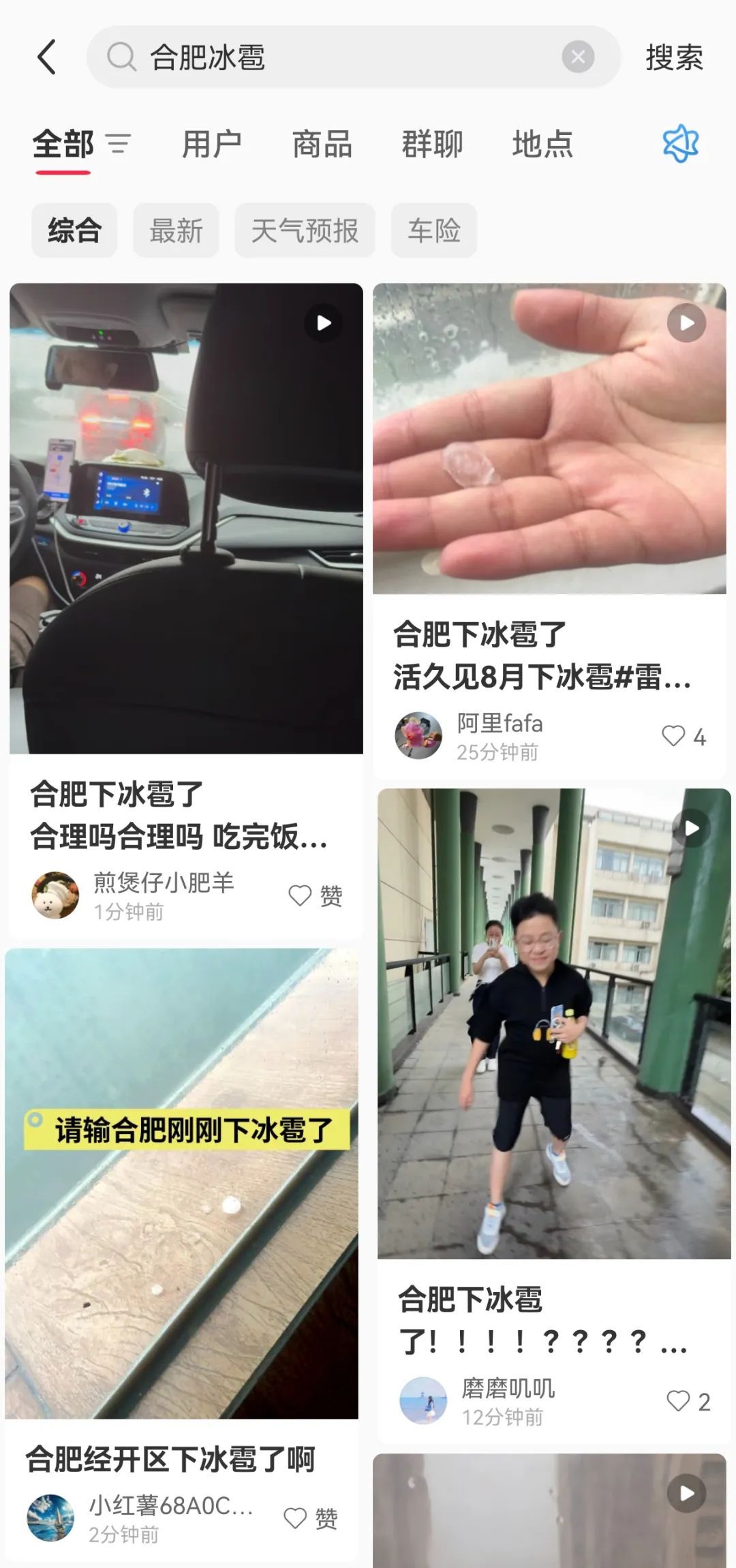Like the post by 阿里fafa
Image resolution: width=736 pixels, height=1568 pixels.
(673, 736)
